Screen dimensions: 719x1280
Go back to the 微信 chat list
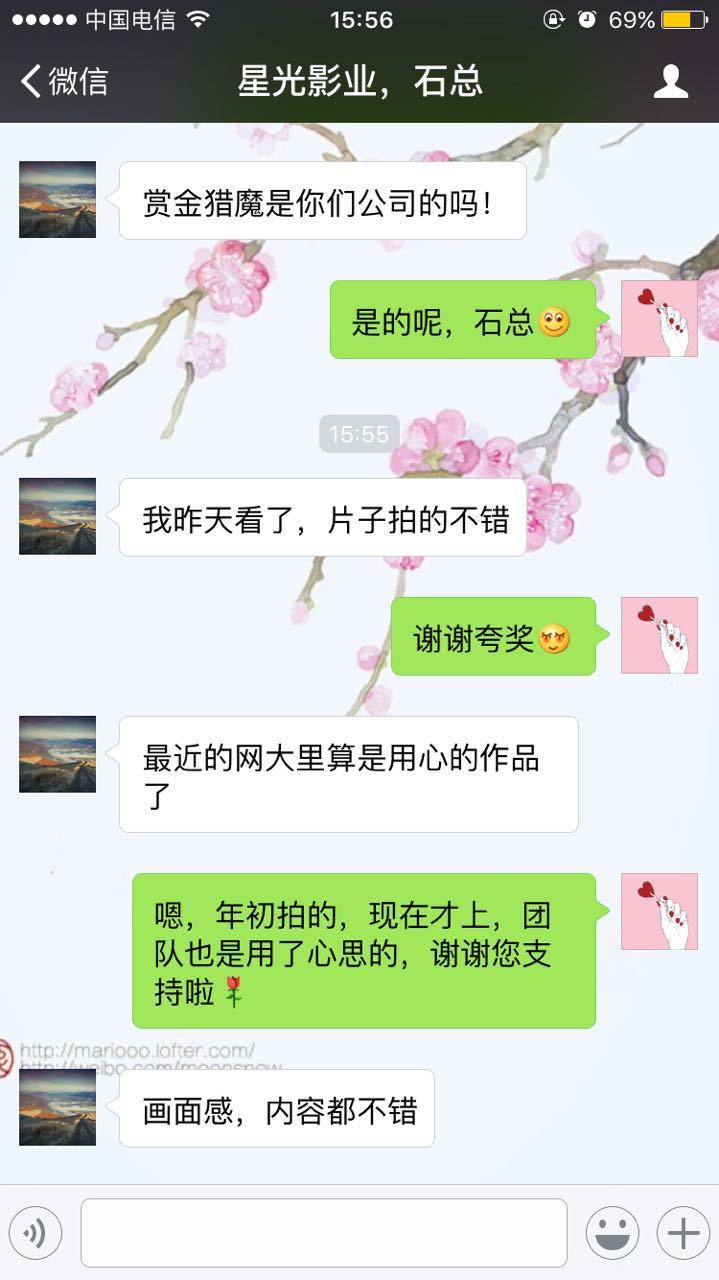[62, 81]
